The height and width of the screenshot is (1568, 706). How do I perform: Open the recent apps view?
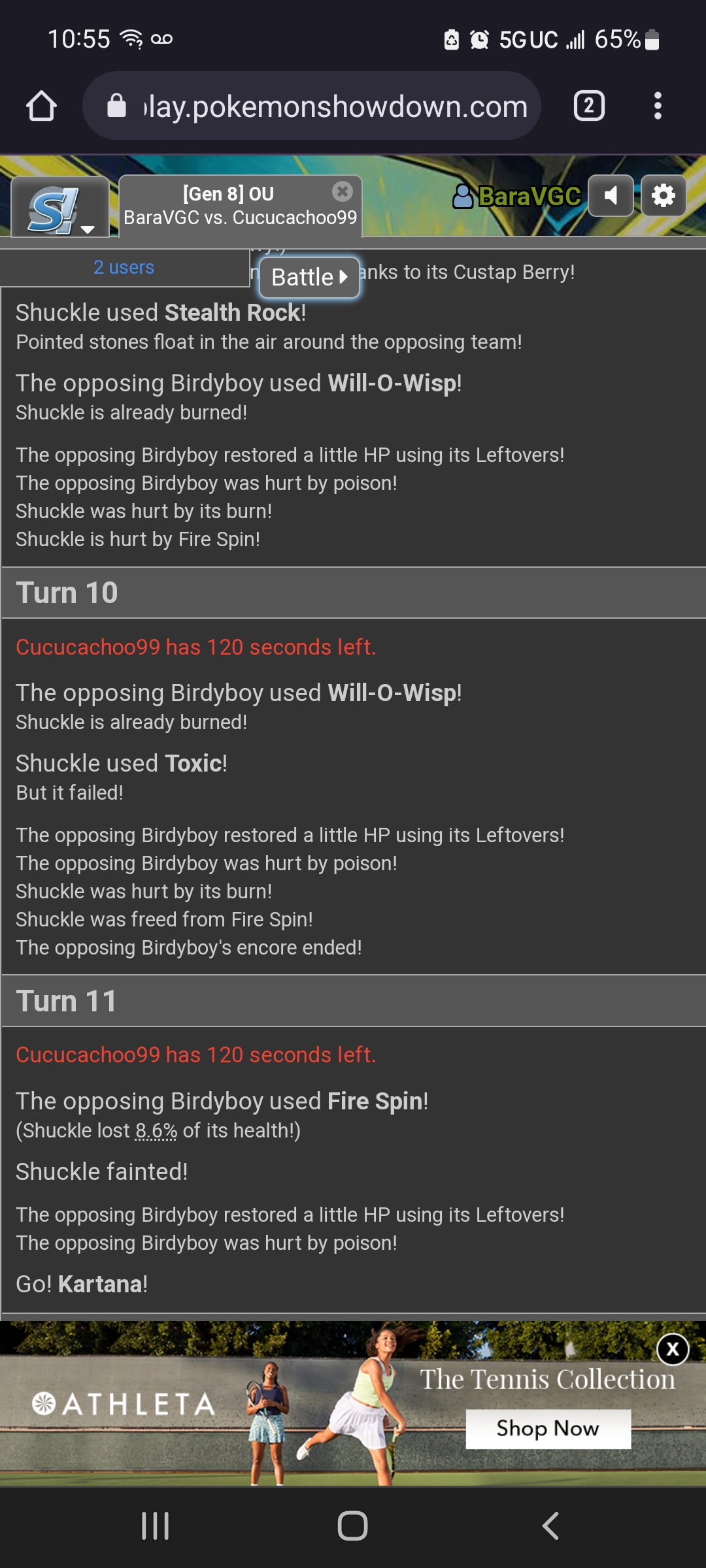point(156,1526)
